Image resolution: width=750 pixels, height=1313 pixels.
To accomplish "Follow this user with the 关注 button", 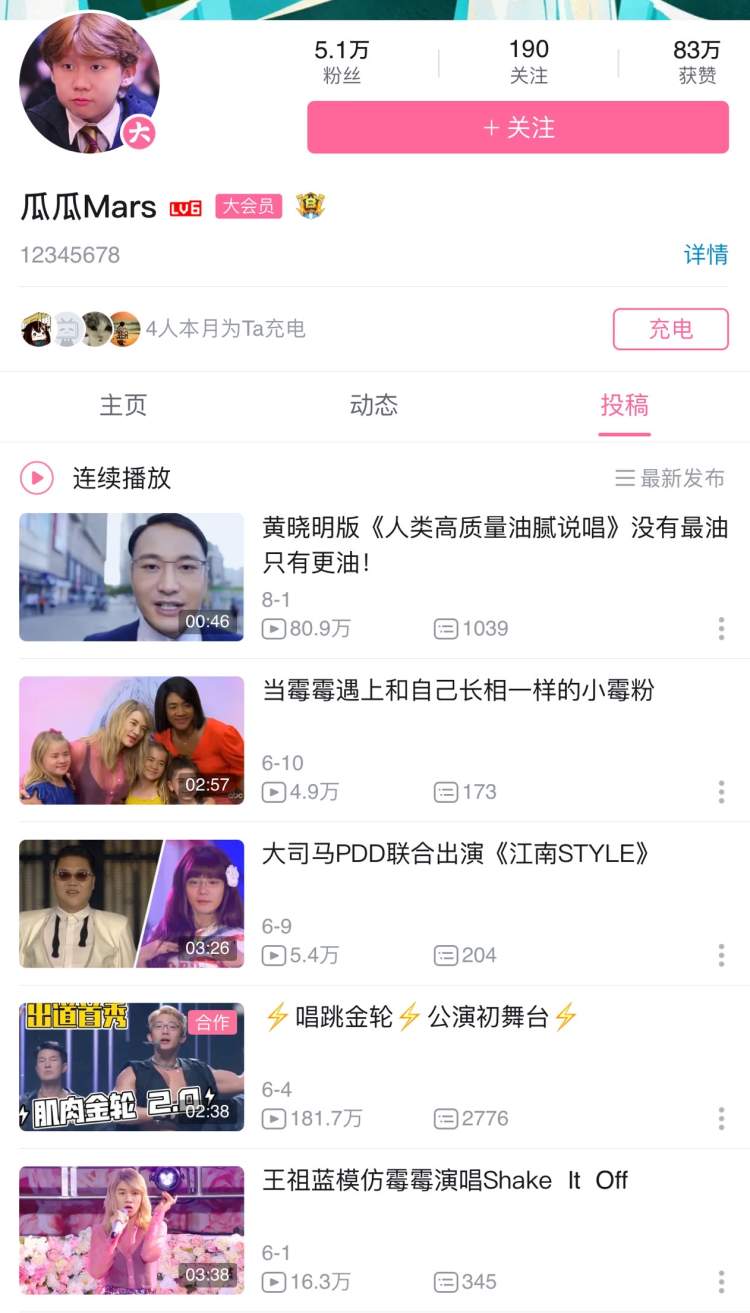I will point(517,128).
